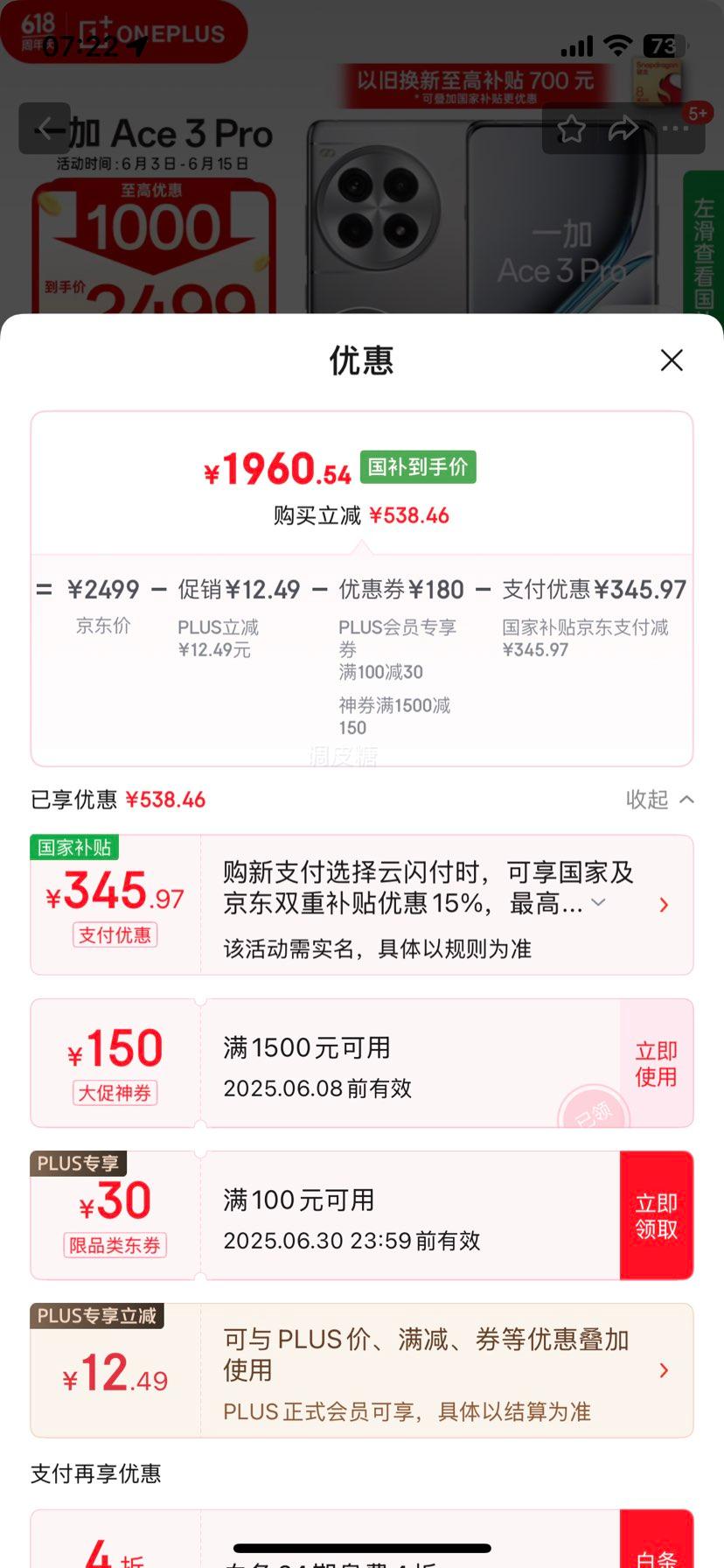
Task: Share this product page
Action: 623,129
